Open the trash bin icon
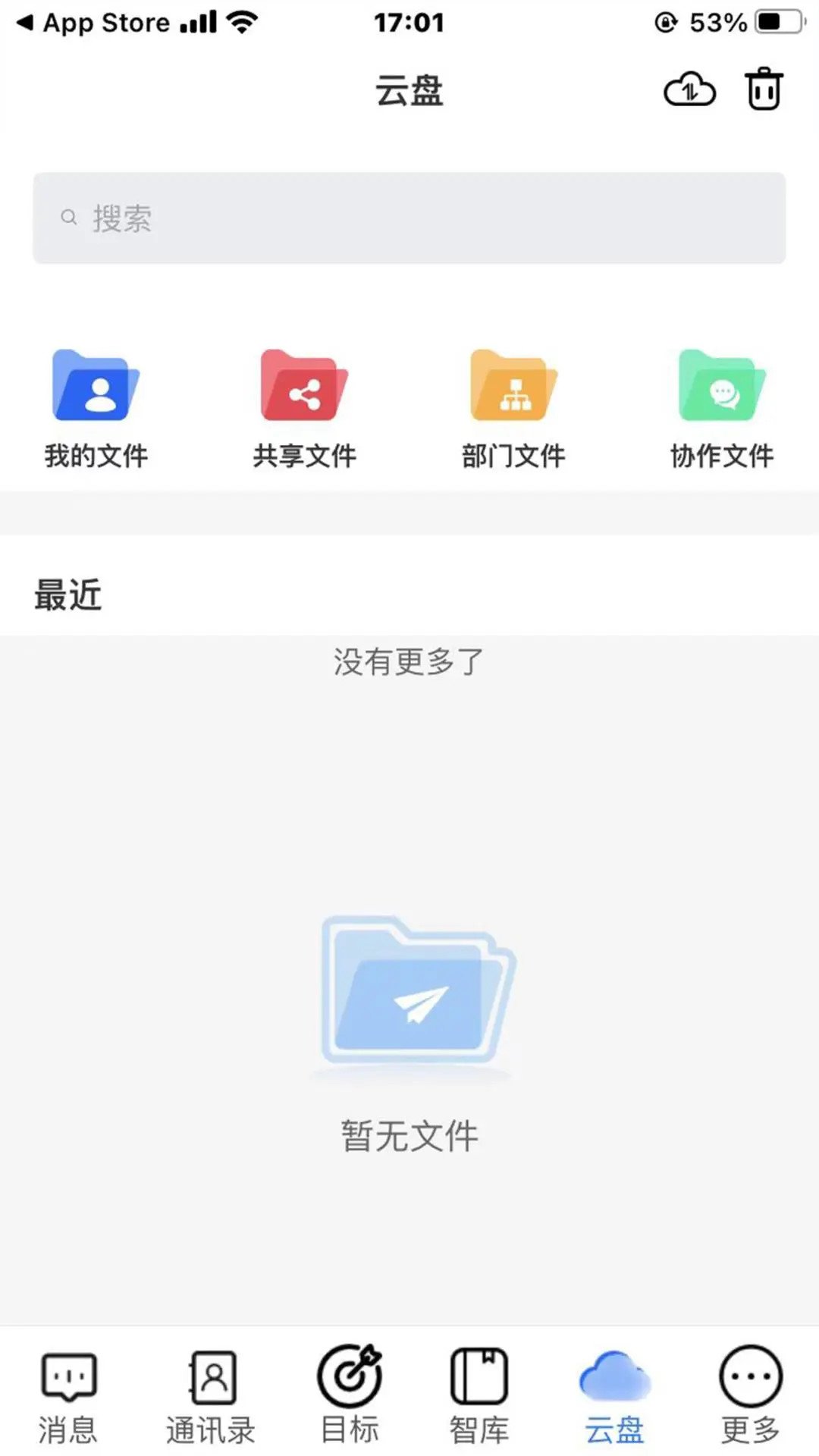The width and height of the screenshot is (819, 1456). [x=763, y=88]
